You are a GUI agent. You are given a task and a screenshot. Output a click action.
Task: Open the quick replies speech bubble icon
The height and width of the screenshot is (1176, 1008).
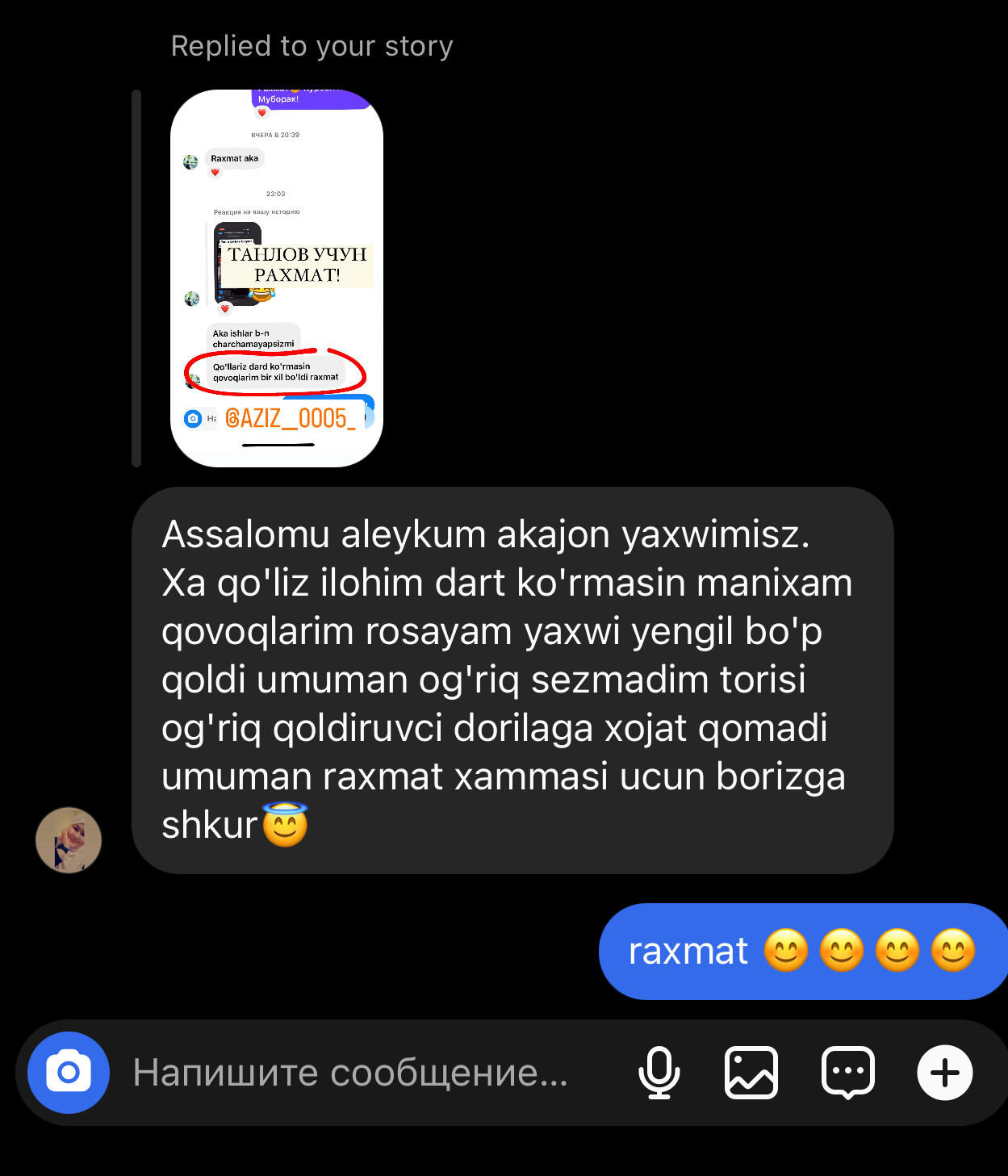click(847, 1073)
